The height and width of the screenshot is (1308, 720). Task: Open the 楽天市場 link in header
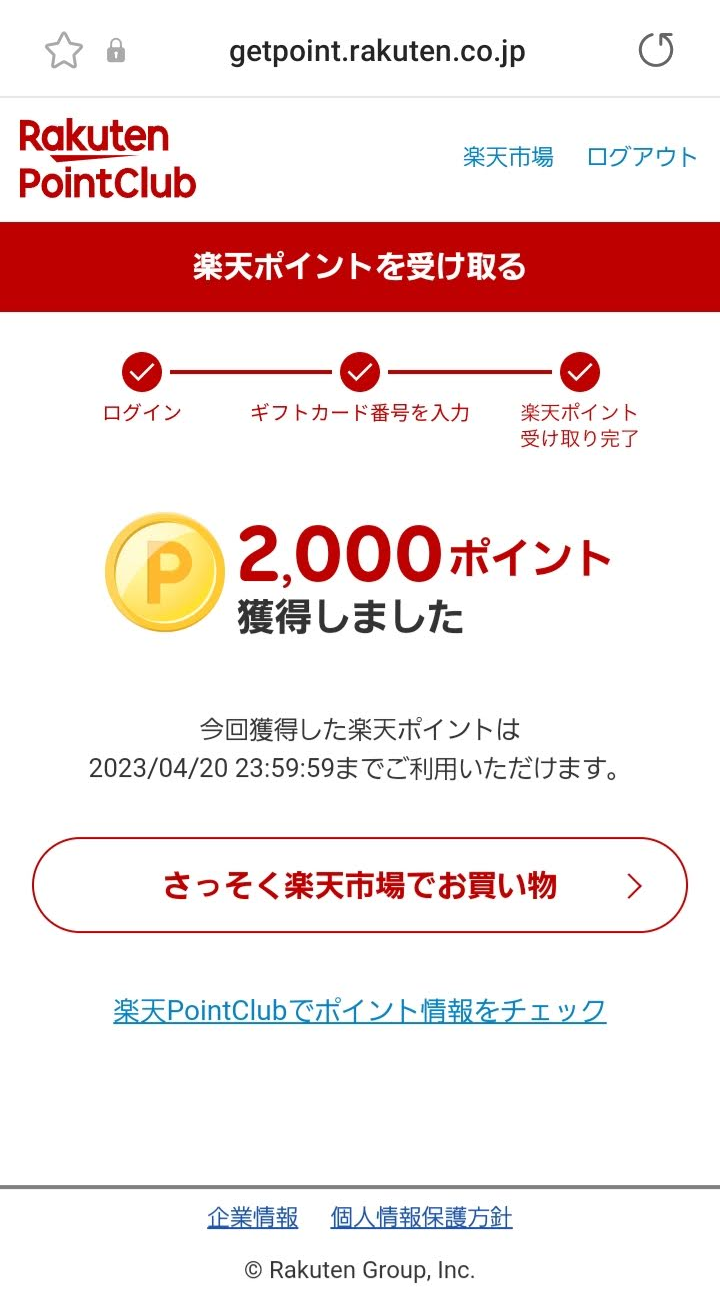coord(508,157)
